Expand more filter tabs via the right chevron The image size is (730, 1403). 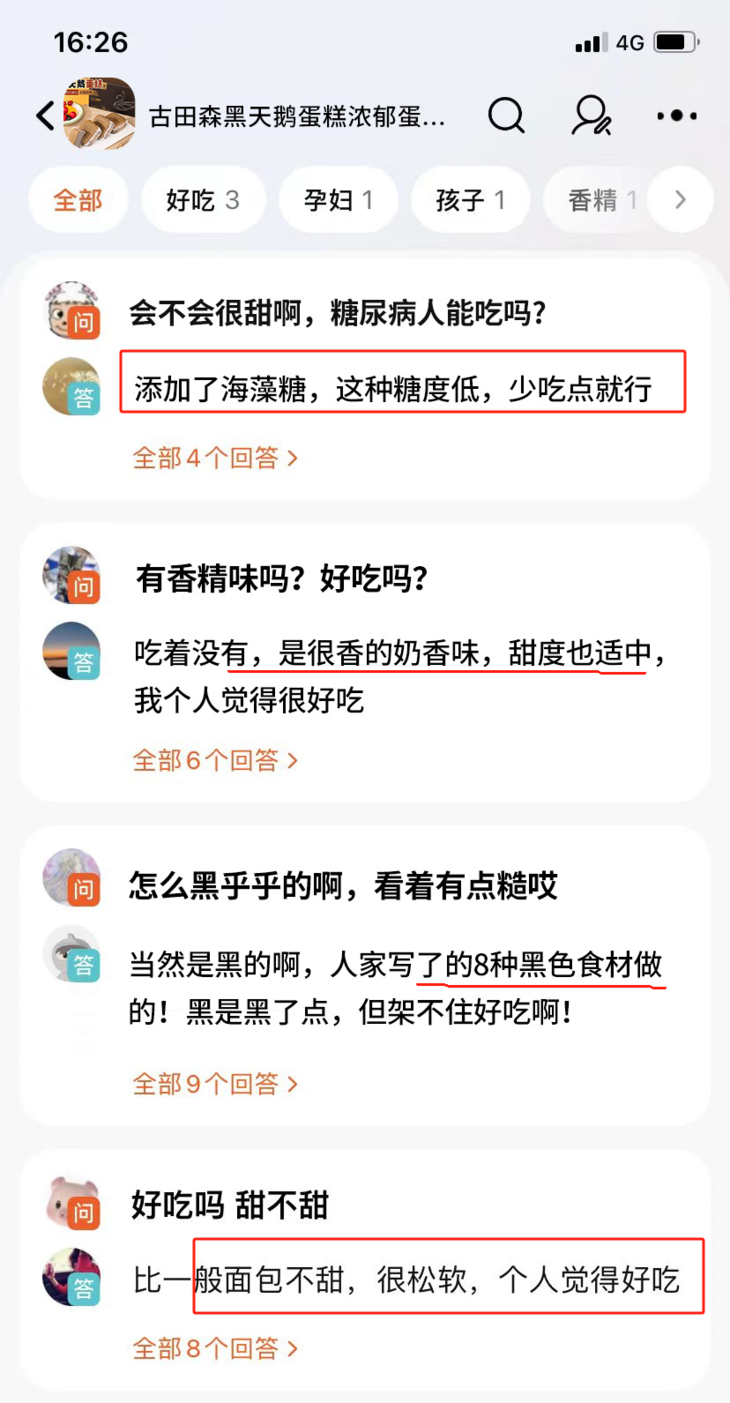[681, 199]
